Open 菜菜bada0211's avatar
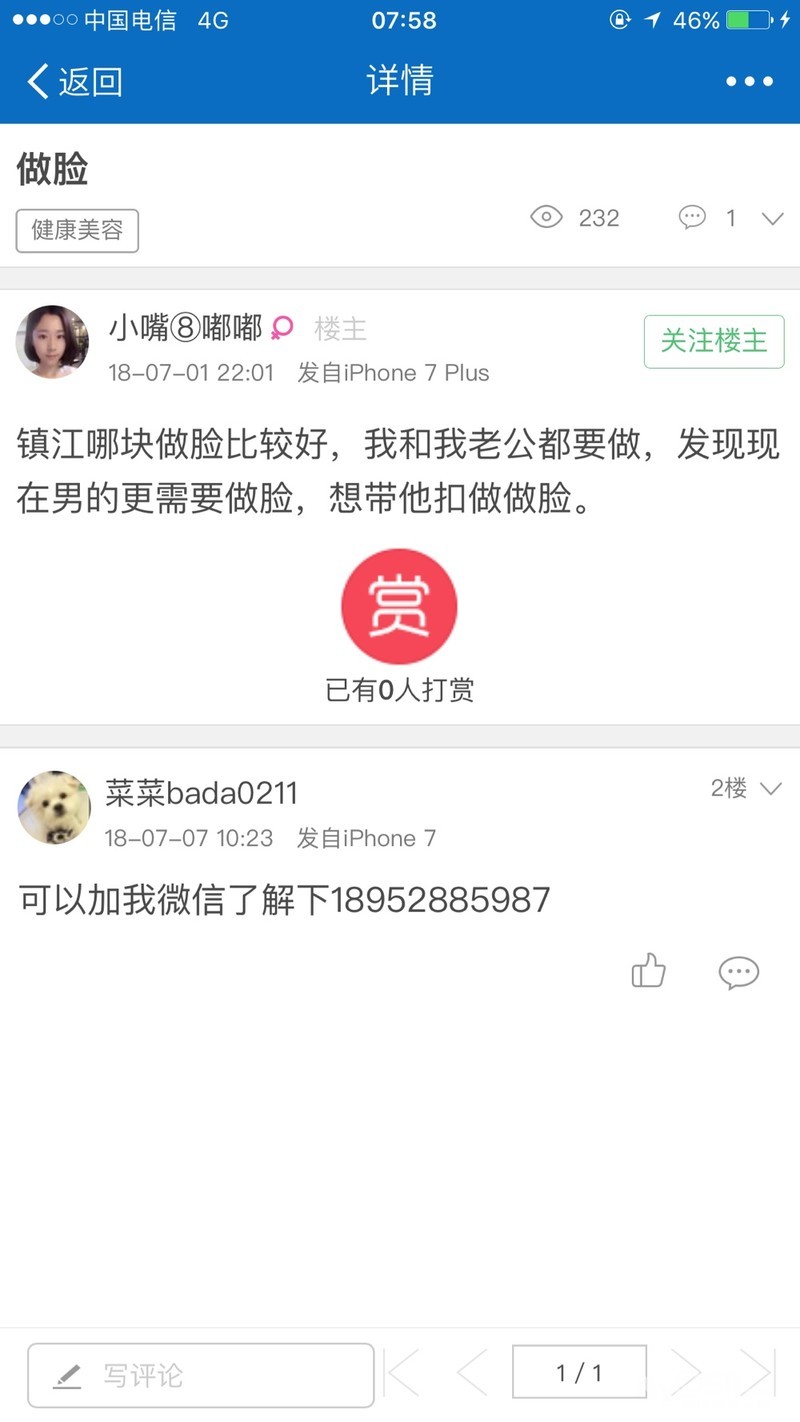The height and width of the screenshot is (1422, 800). pos(54,807)
